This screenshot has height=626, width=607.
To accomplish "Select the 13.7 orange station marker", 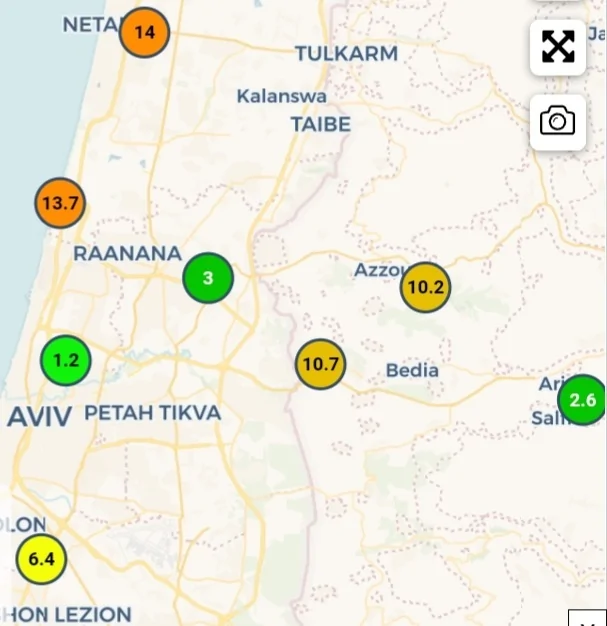I will pos(60,204).
